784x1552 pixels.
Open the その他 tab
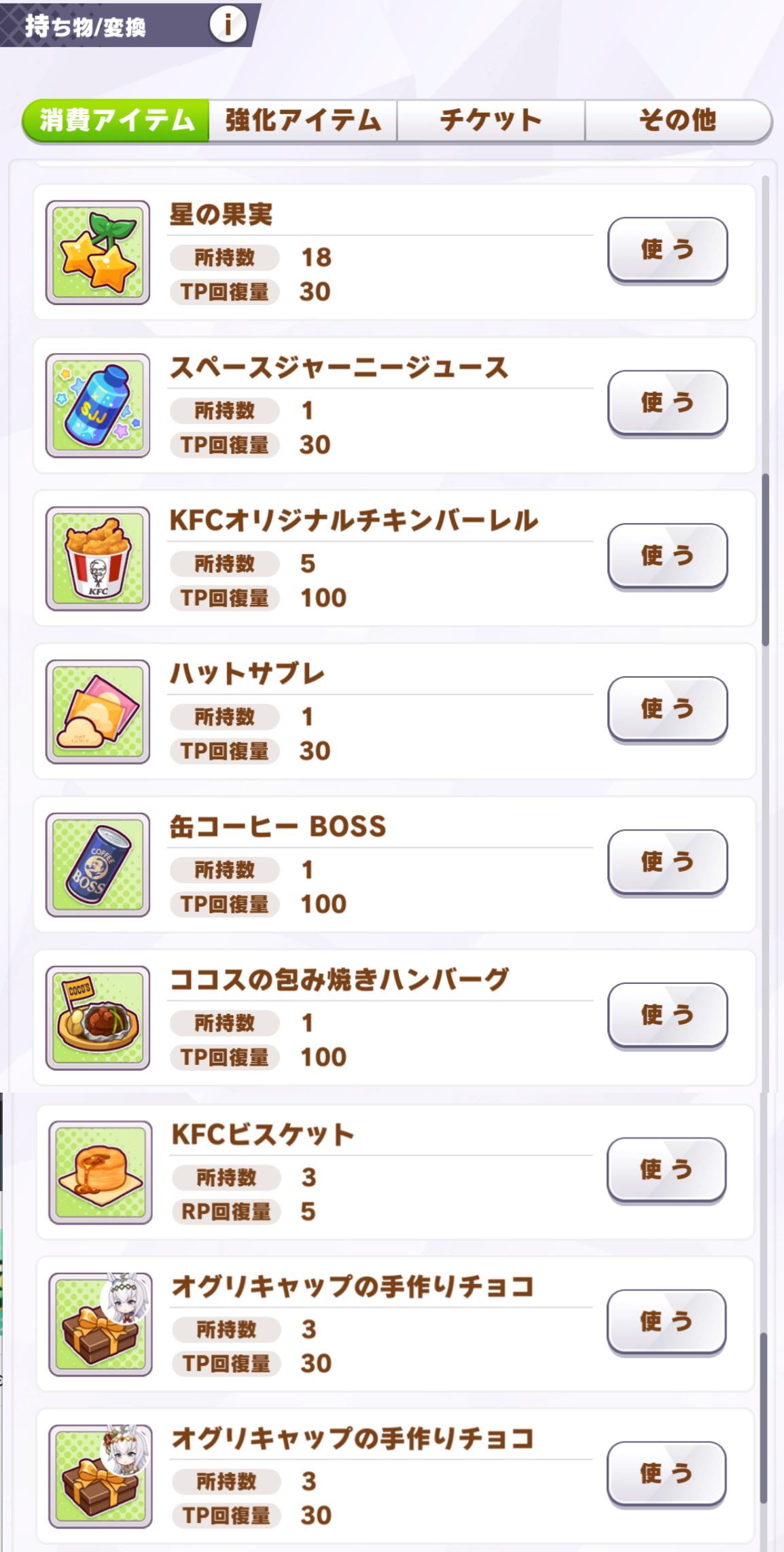click(x=677, y=121)
